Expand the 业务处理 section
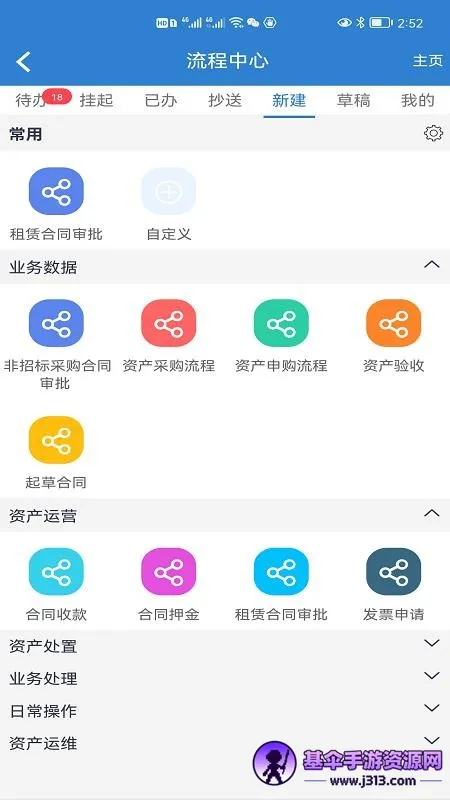Image resolution: width=450 pixels, height=800 pixels. pos(225,678)
